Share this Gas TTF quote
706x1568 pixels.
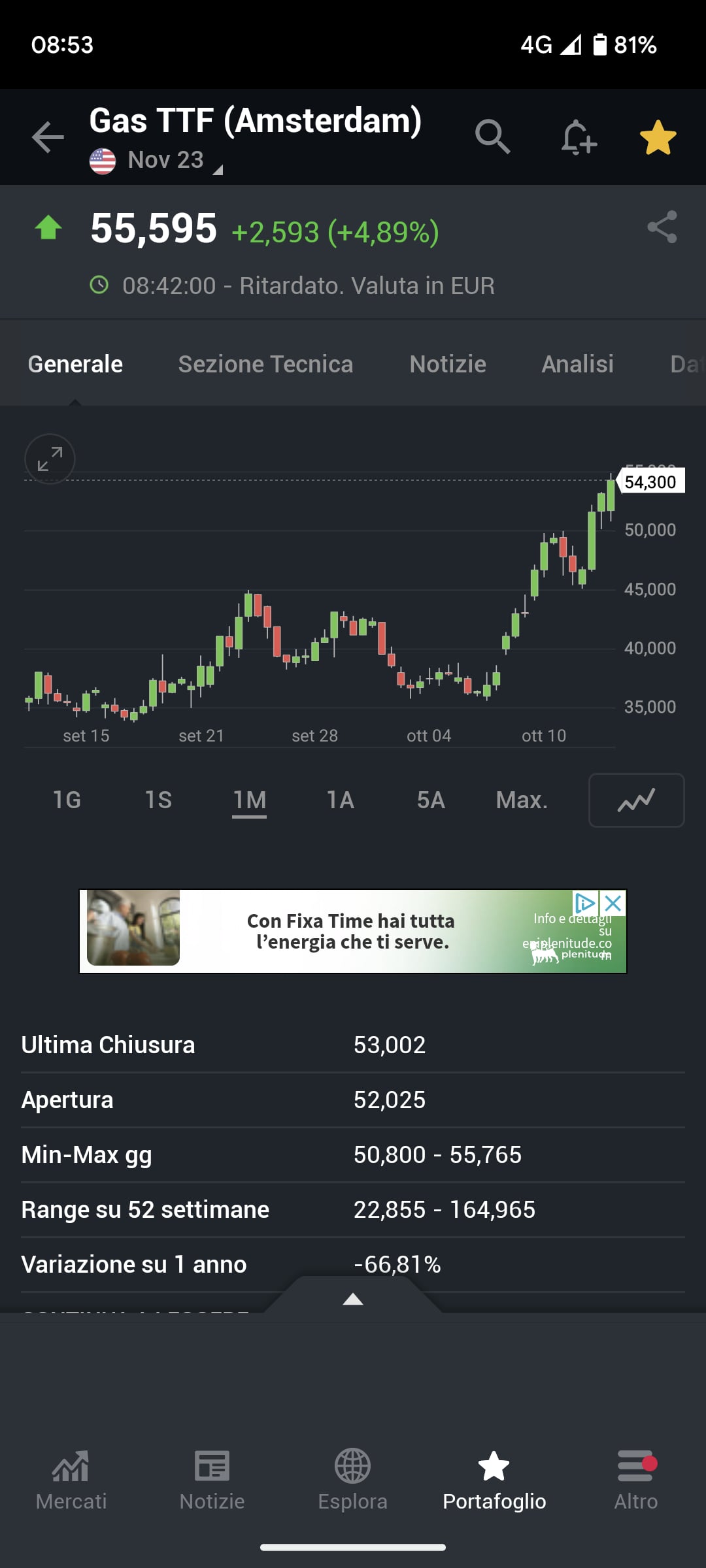pyautogui.click(x=662, y=227)
